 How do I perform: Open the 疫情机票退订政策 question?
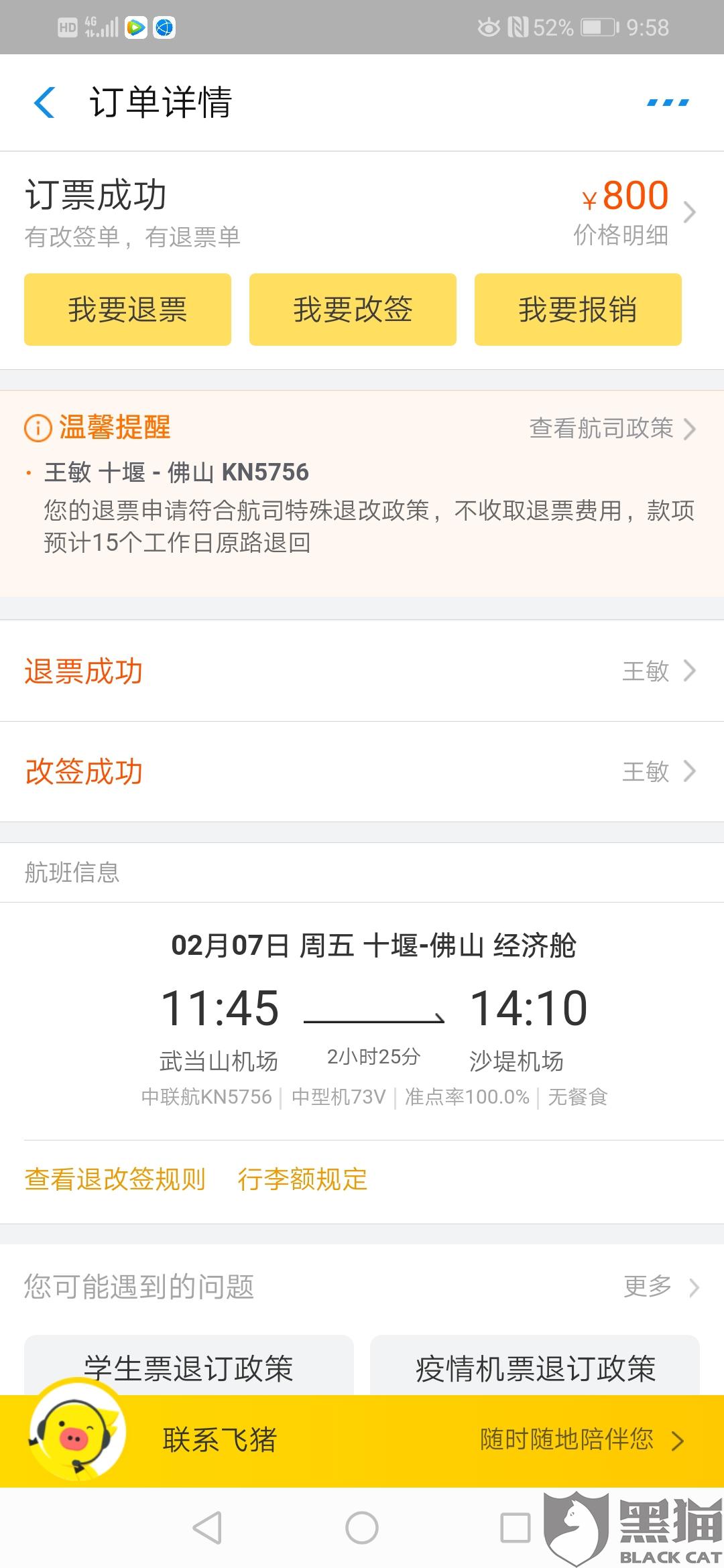coord(535,1366)
